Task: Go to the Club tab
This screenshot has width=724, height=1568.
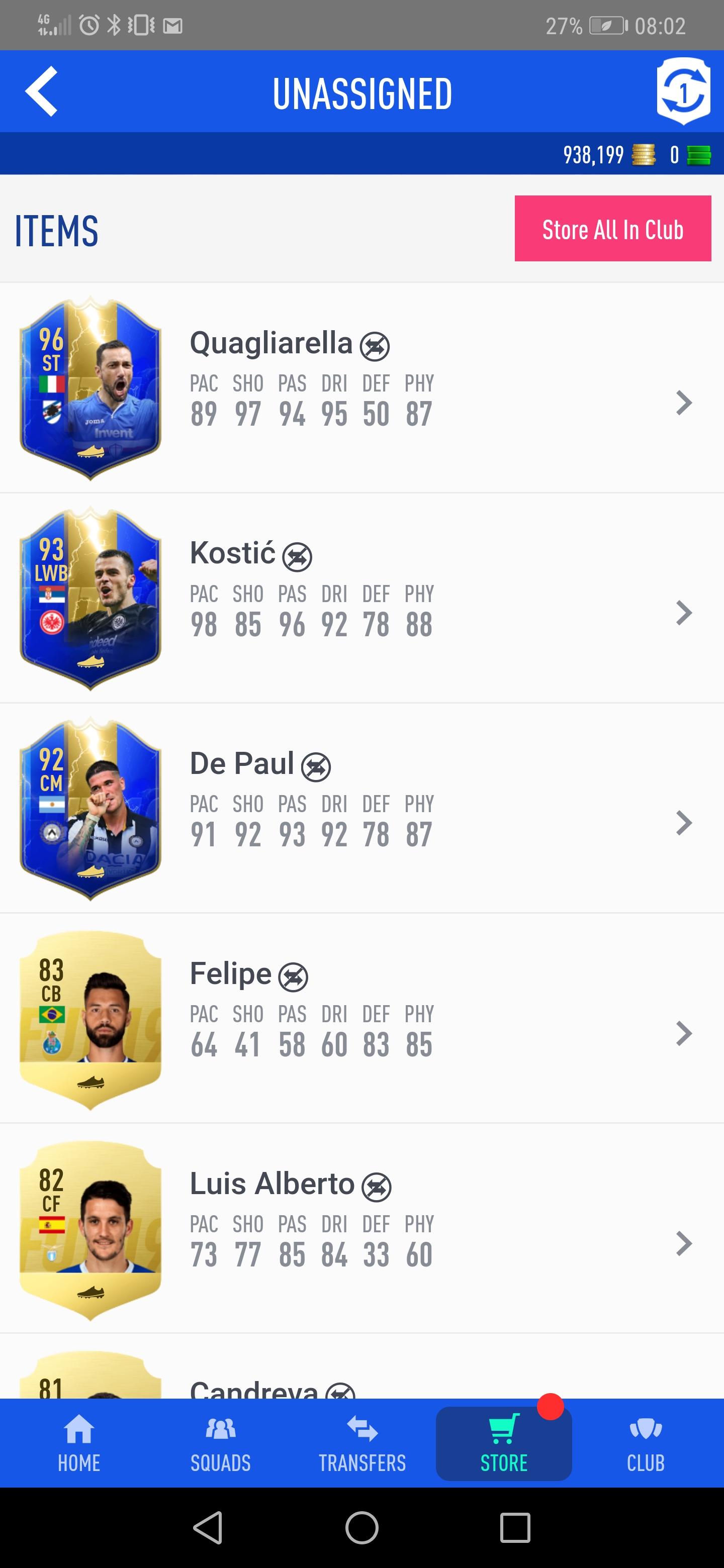Action: tap(646, 1444)
